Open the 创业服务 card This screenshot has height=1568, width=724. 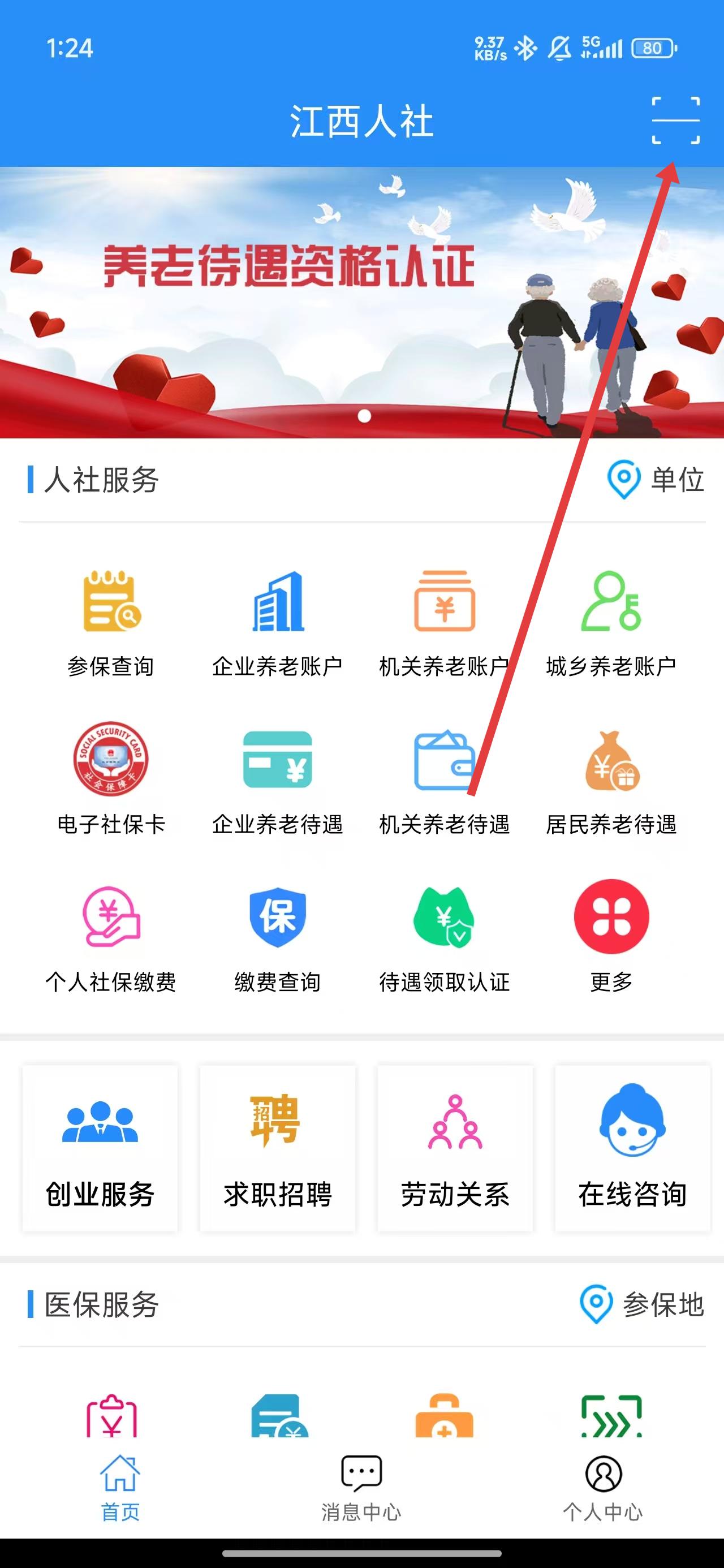click(100, 1147)
